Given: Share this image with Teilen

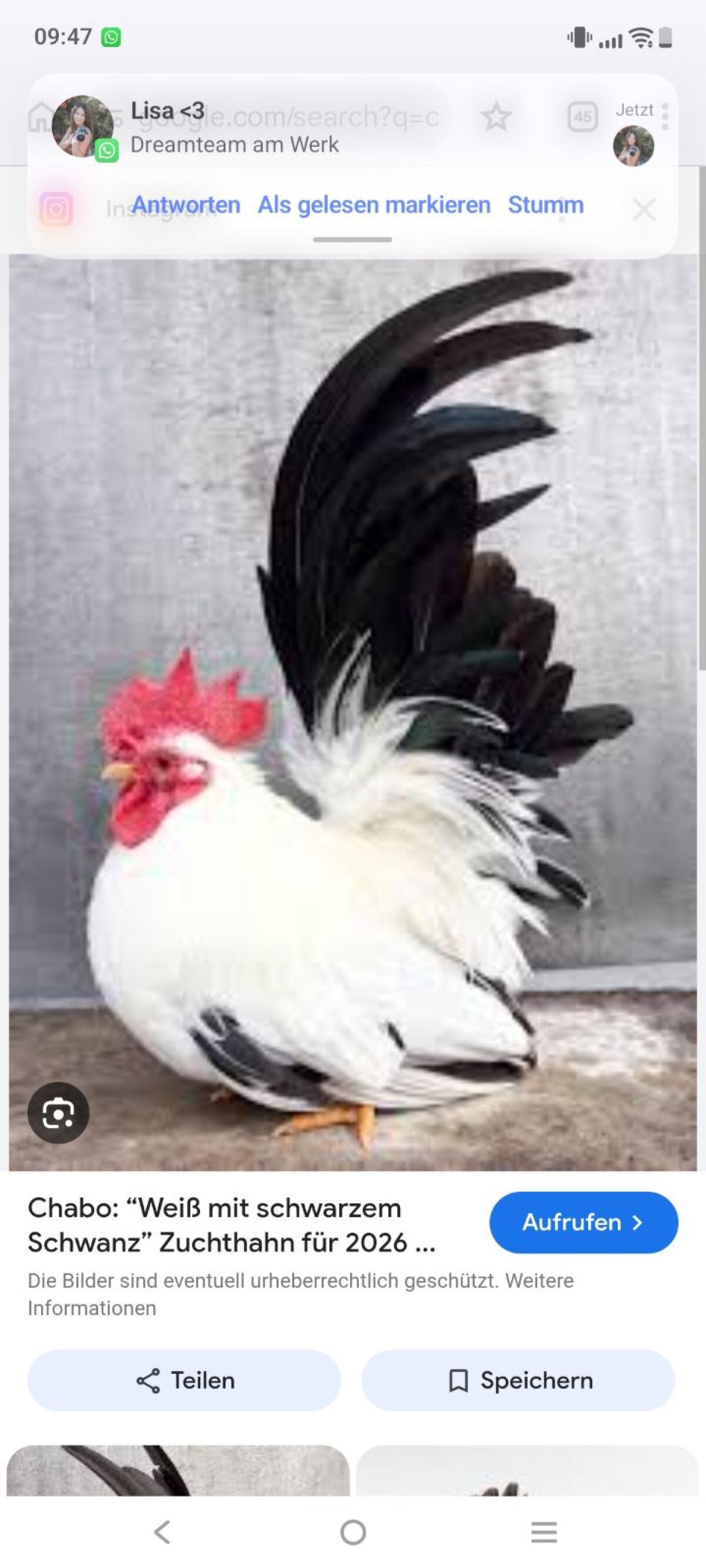Looking at the screenshot, I should tap(184, 1380).
